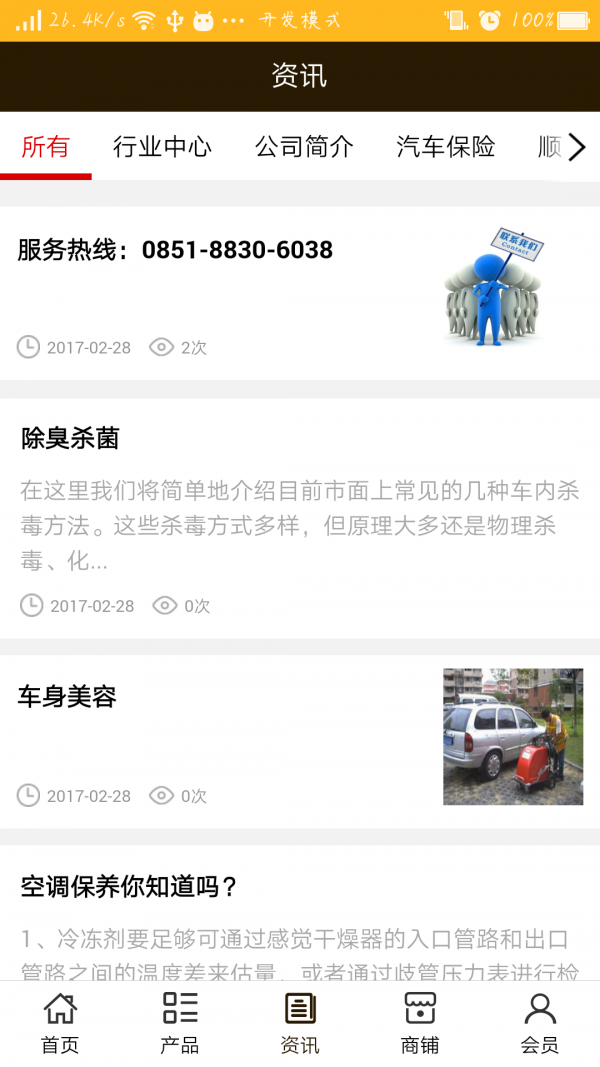Select the 资讯 bottom tab
The image size is (600, 1067).
[300, 1023]
